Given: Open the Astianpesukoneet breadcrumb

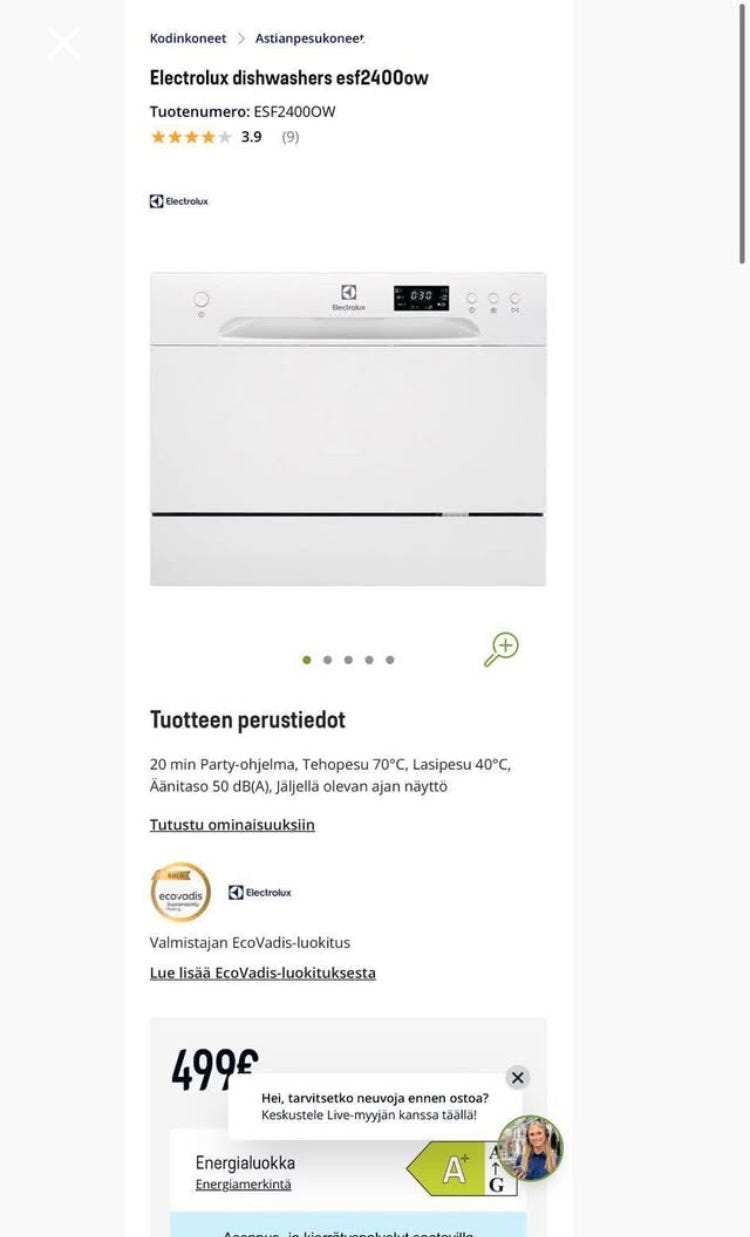Looking at the screenshot, I should point(309,39).
